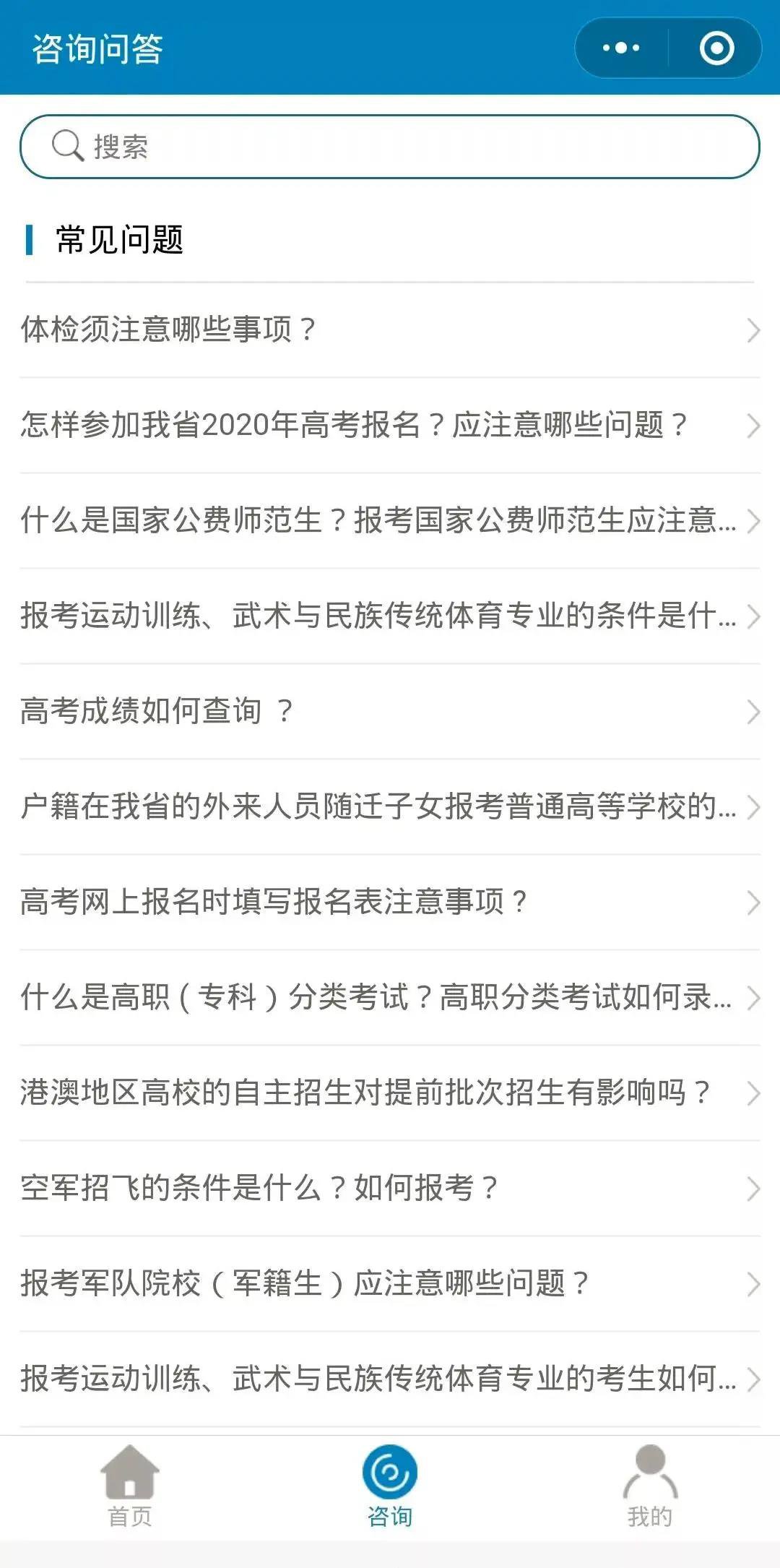The height and width of the screenshot is (1568, 780).
Task: Open question 空军招飞的条件是什么
Action: pos(390,1188)
